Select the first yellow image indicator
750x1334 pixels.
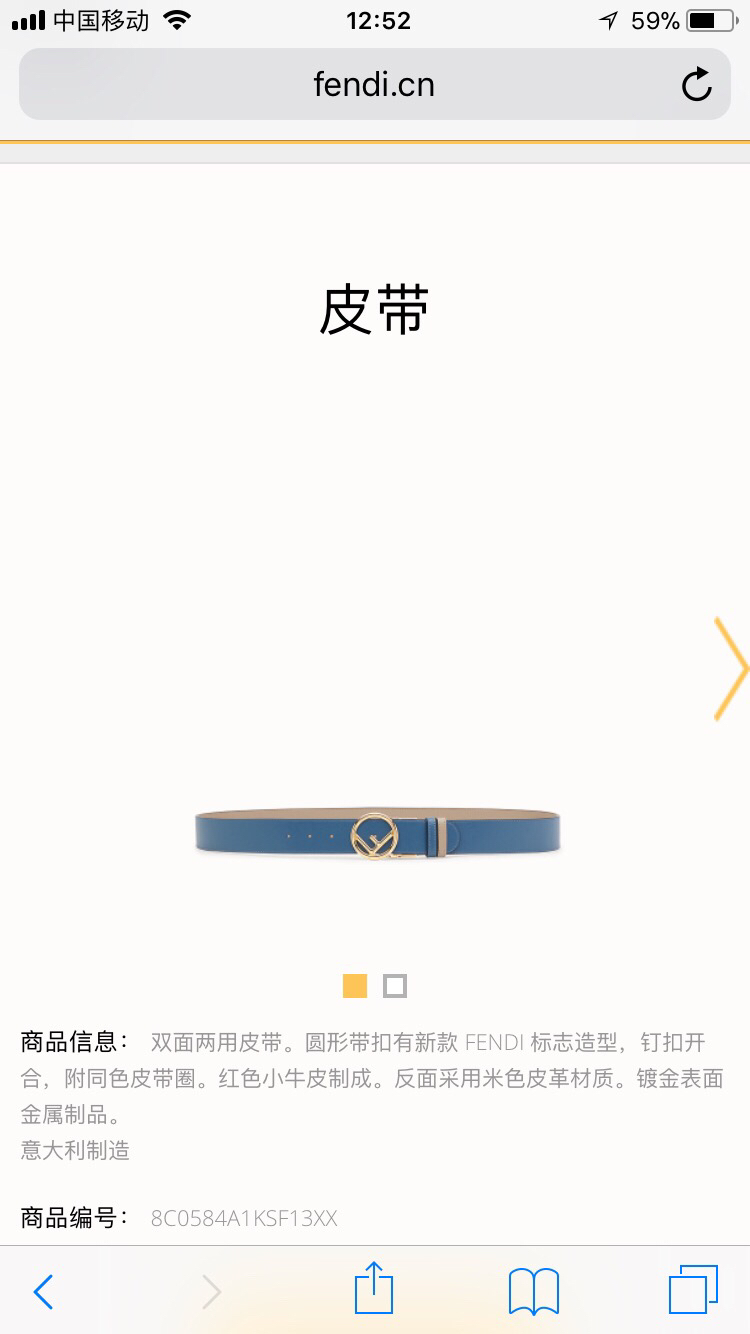tap(355, 986)
